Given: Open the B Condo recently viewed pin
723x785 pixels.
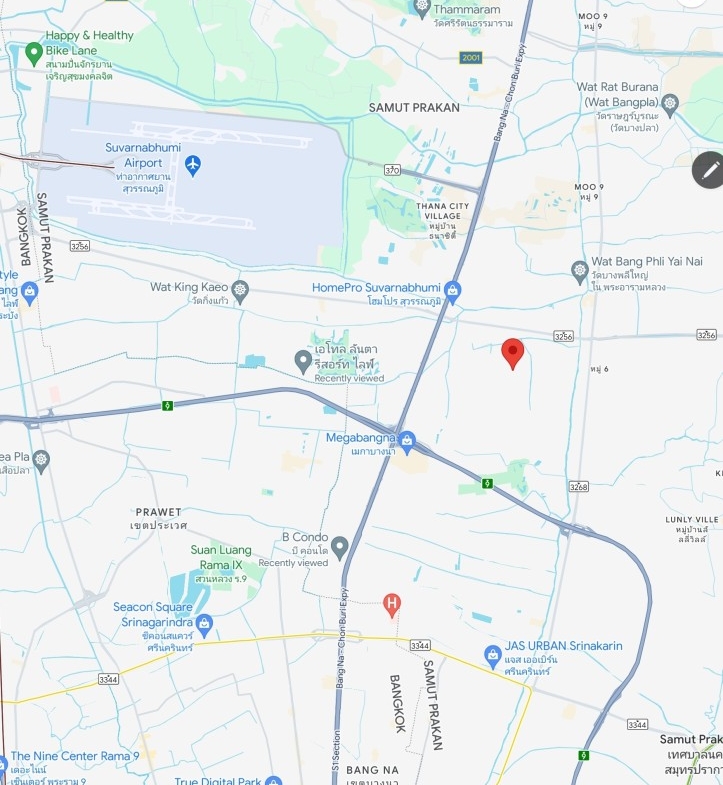Looking at the screenshot, I should pos(340,547).
